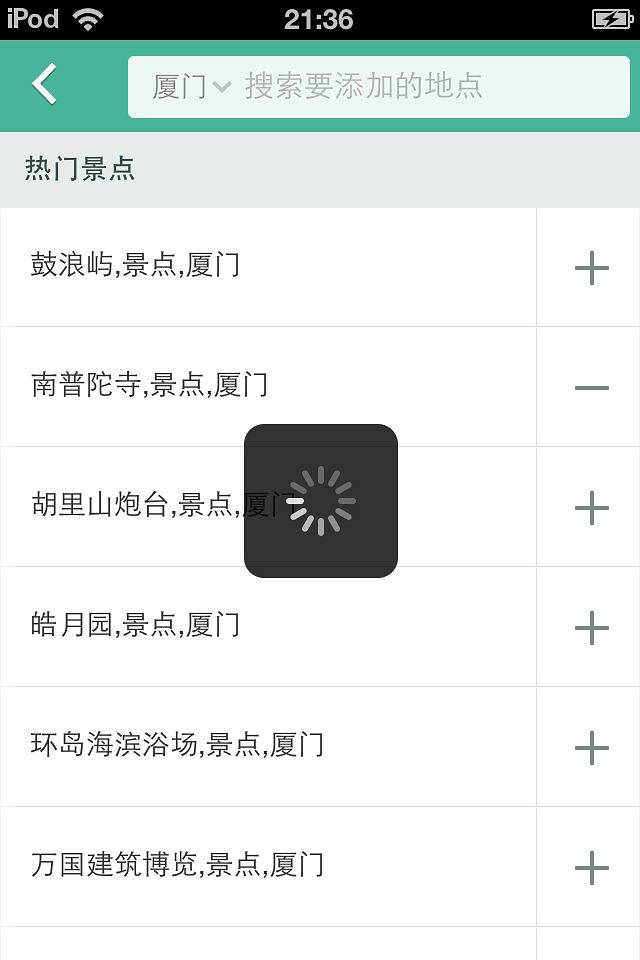The width and height of the screenshot is (640, 960).
Task: Add 鼓浪屿 with its plus icon
Action: tap(591, 268)
